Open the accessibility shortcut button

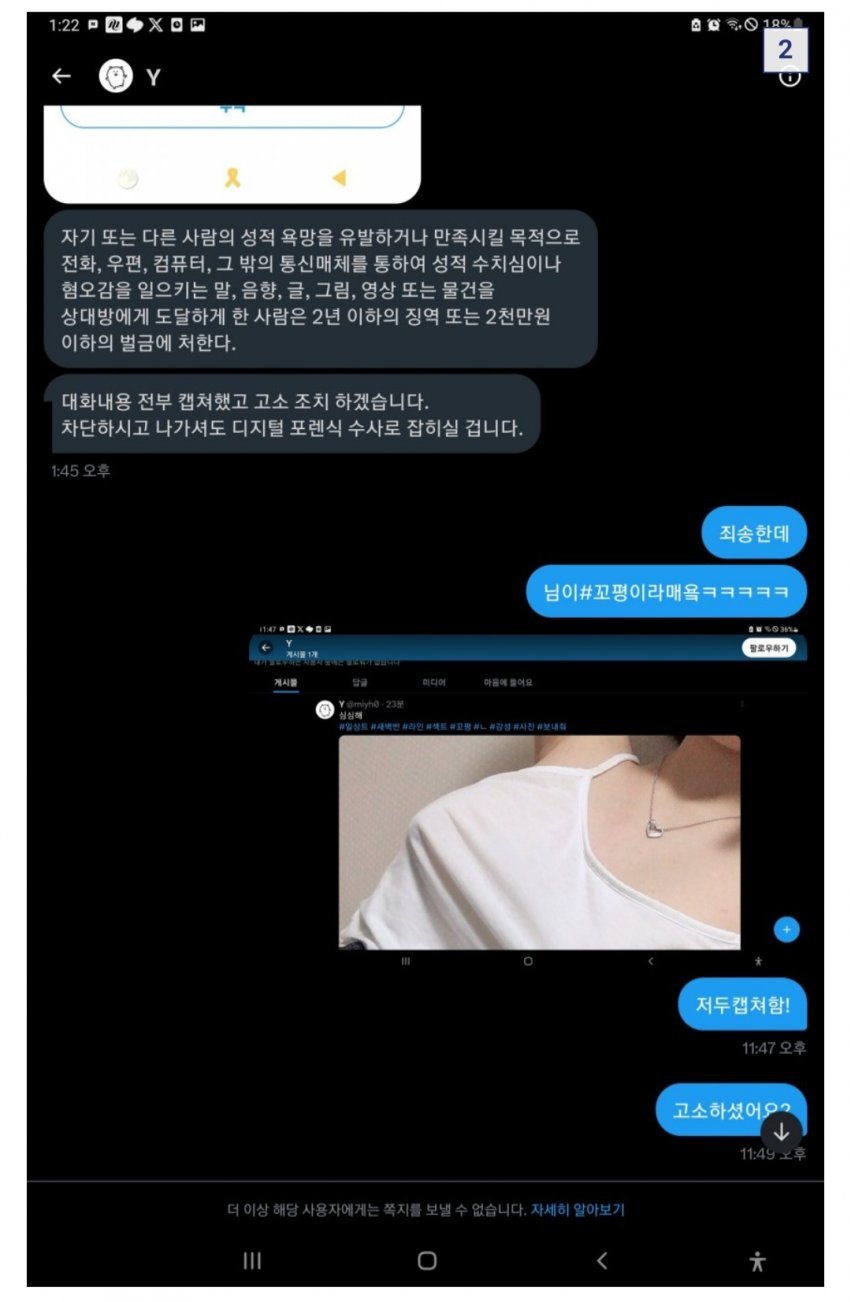pos(757,1261)
